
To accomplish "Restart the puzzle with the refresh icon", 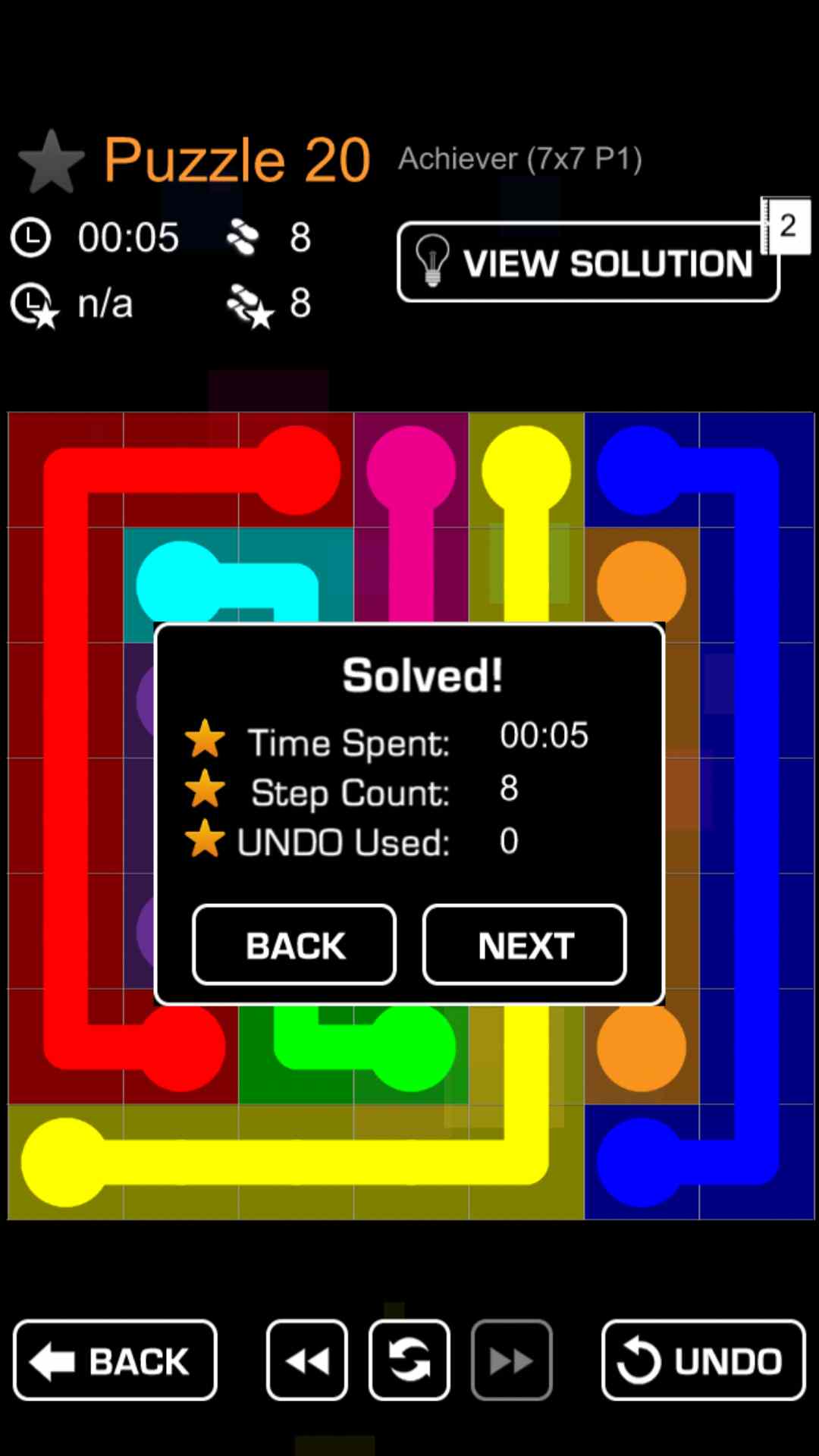I will [409, 1360].
